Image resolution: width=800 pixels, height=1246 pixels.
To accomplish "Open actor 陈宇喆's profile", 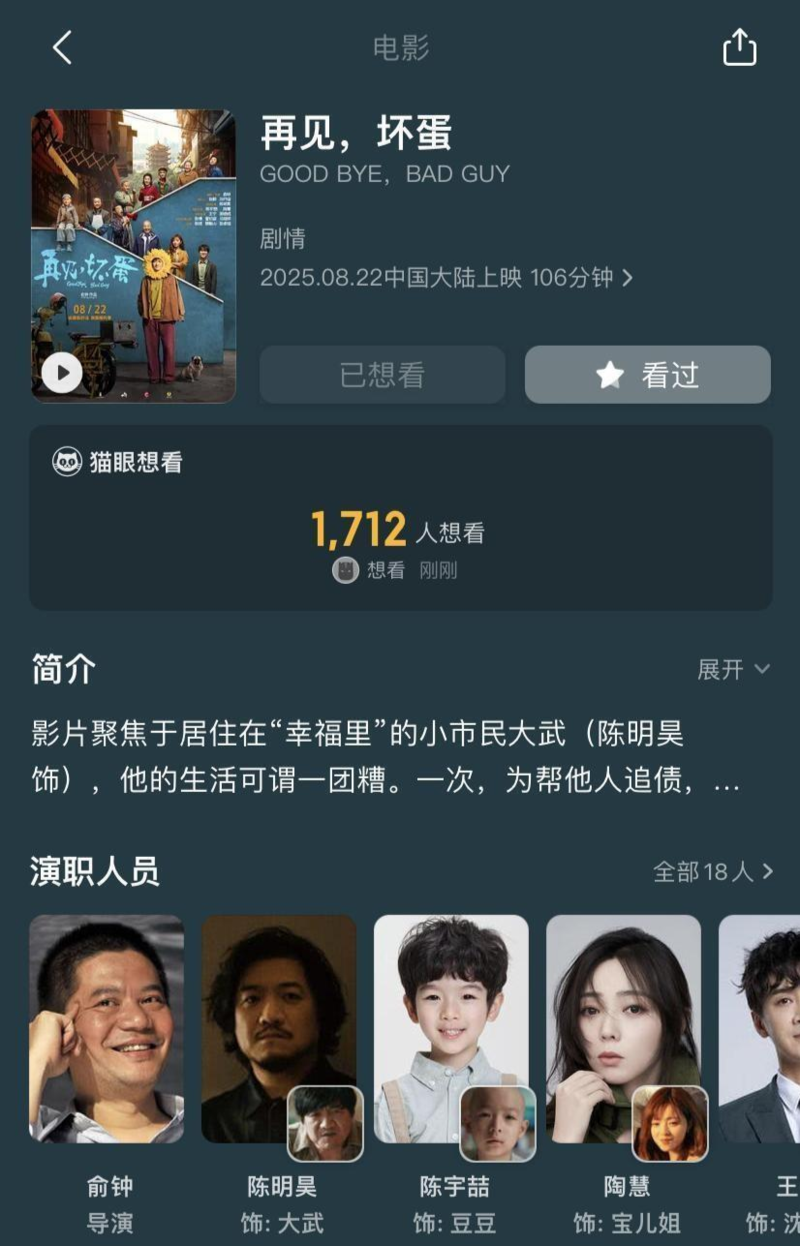I will click(451, 1030).
